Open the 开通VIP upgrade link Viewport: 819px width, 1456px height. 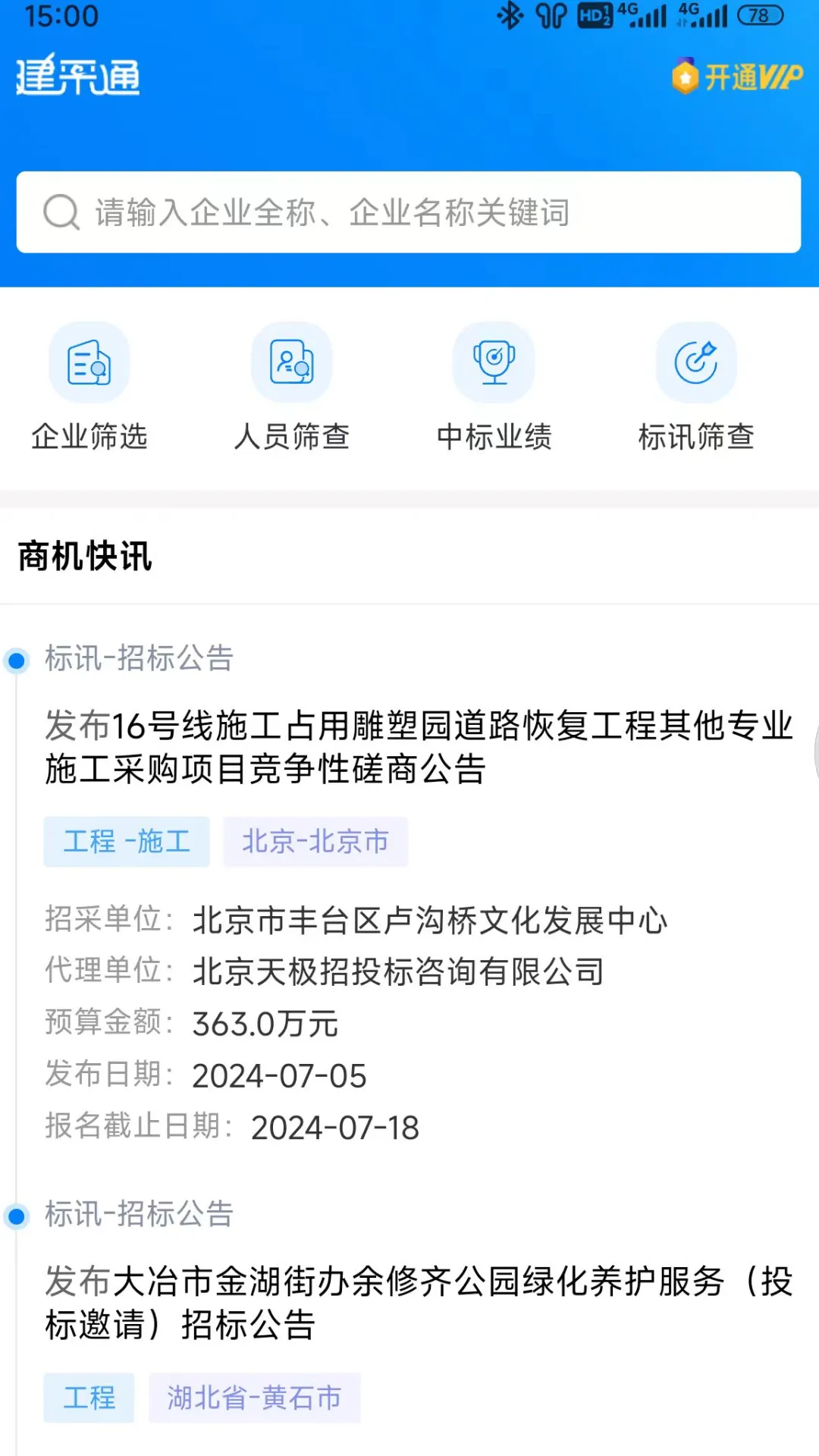755,76
